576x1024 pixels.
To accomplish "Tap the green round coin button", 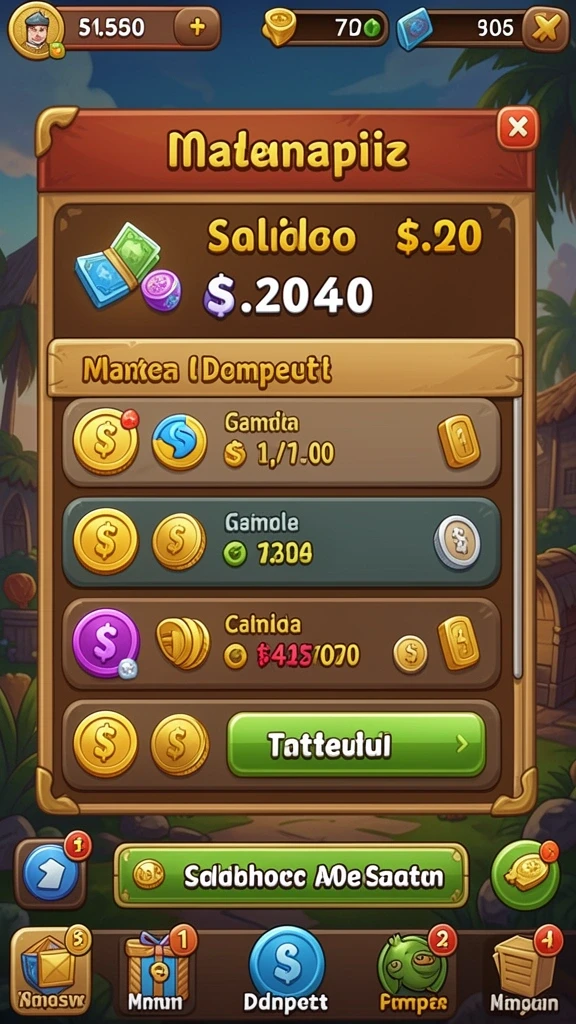I will (x=526, y=874).
